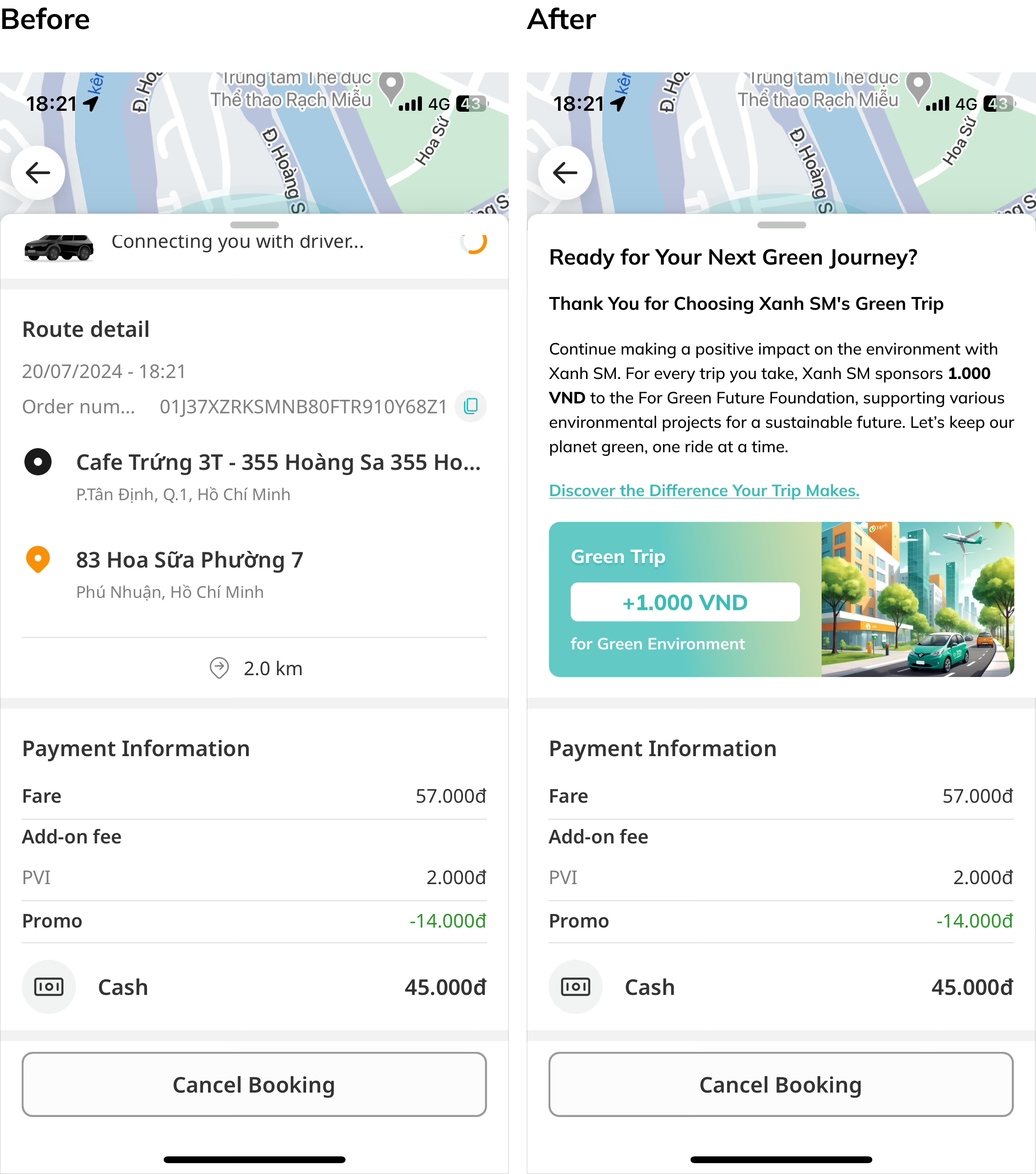The image size is (1036, 1174).
Task: Go back from the Route detail screen
Action: click(x=38, y=172)
